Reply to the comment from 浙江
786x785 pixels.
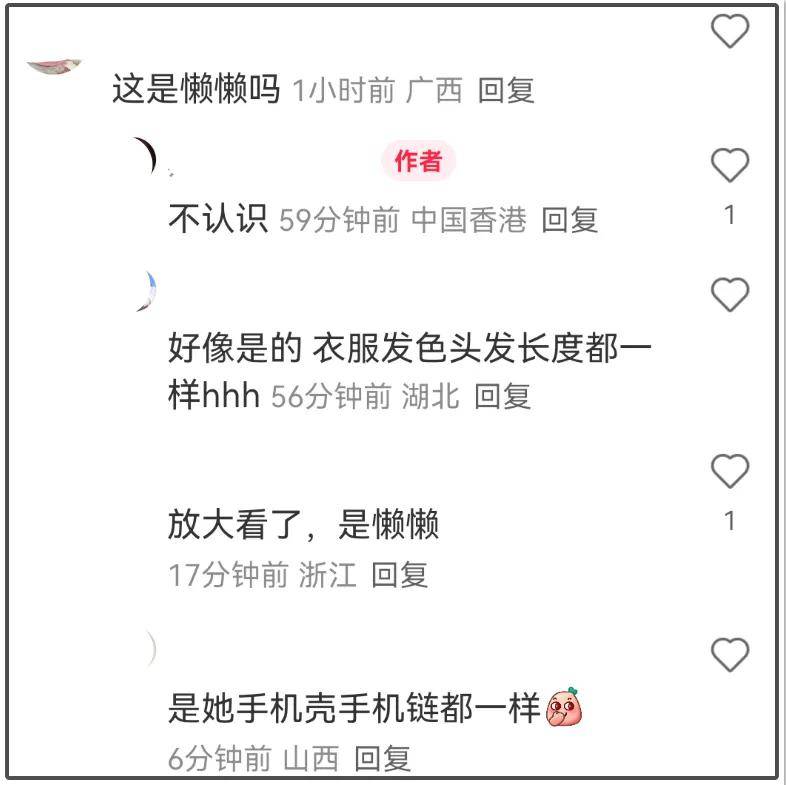point(399,575)
